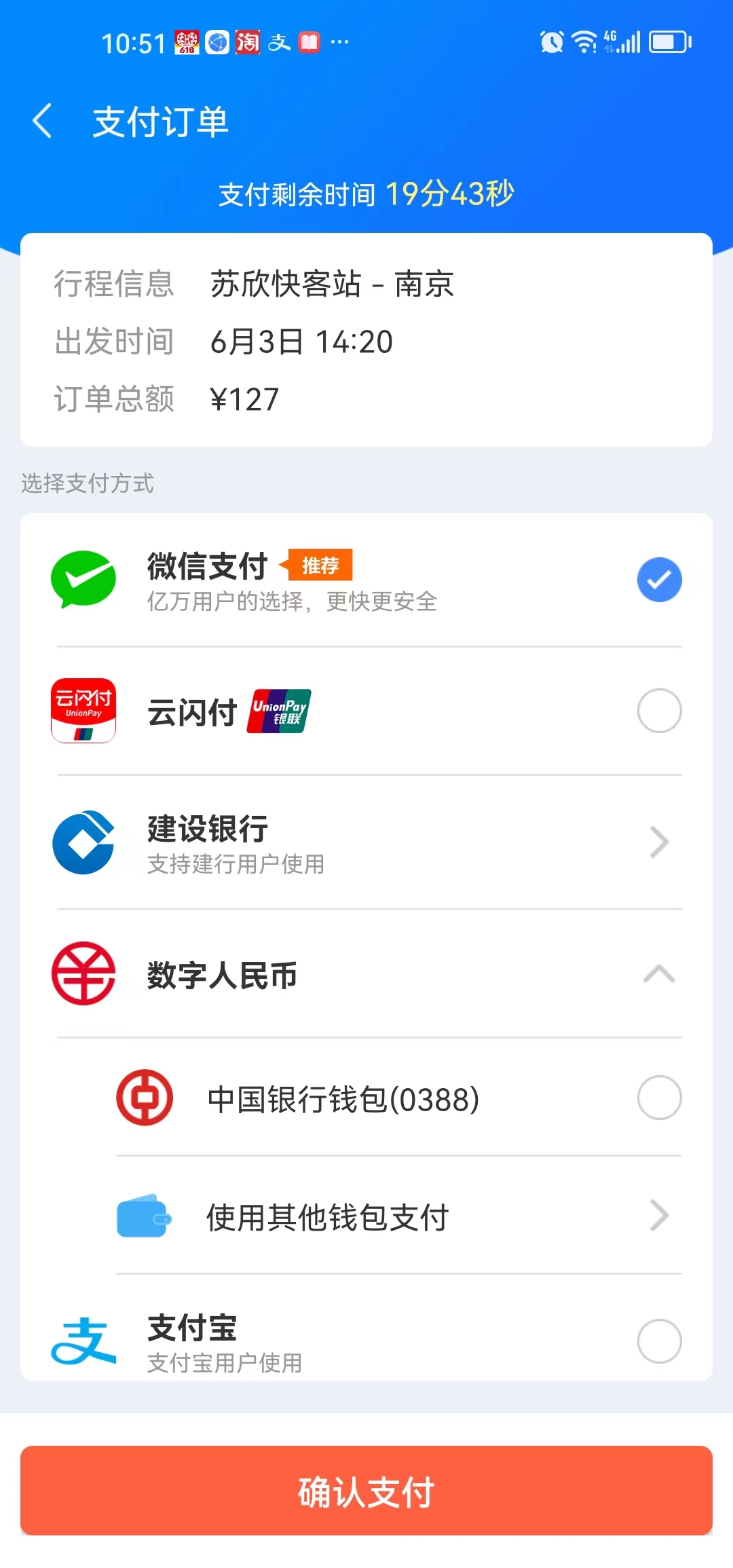Go back from the 支付订单 page
Image resolution: width=733 pixels, height=1568 pixels.
(x=42, y=122)
